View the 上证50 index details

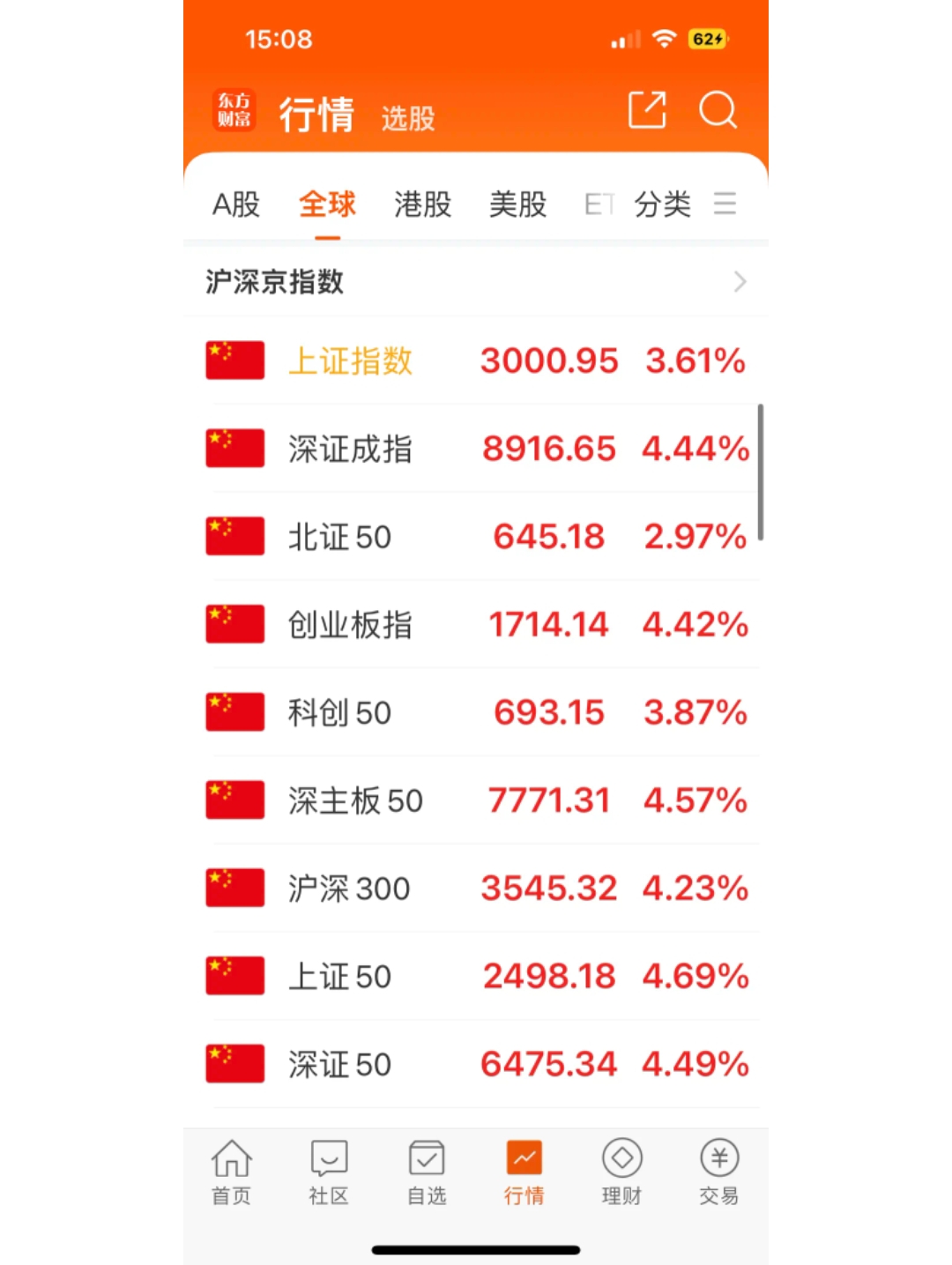pos(476,977)
